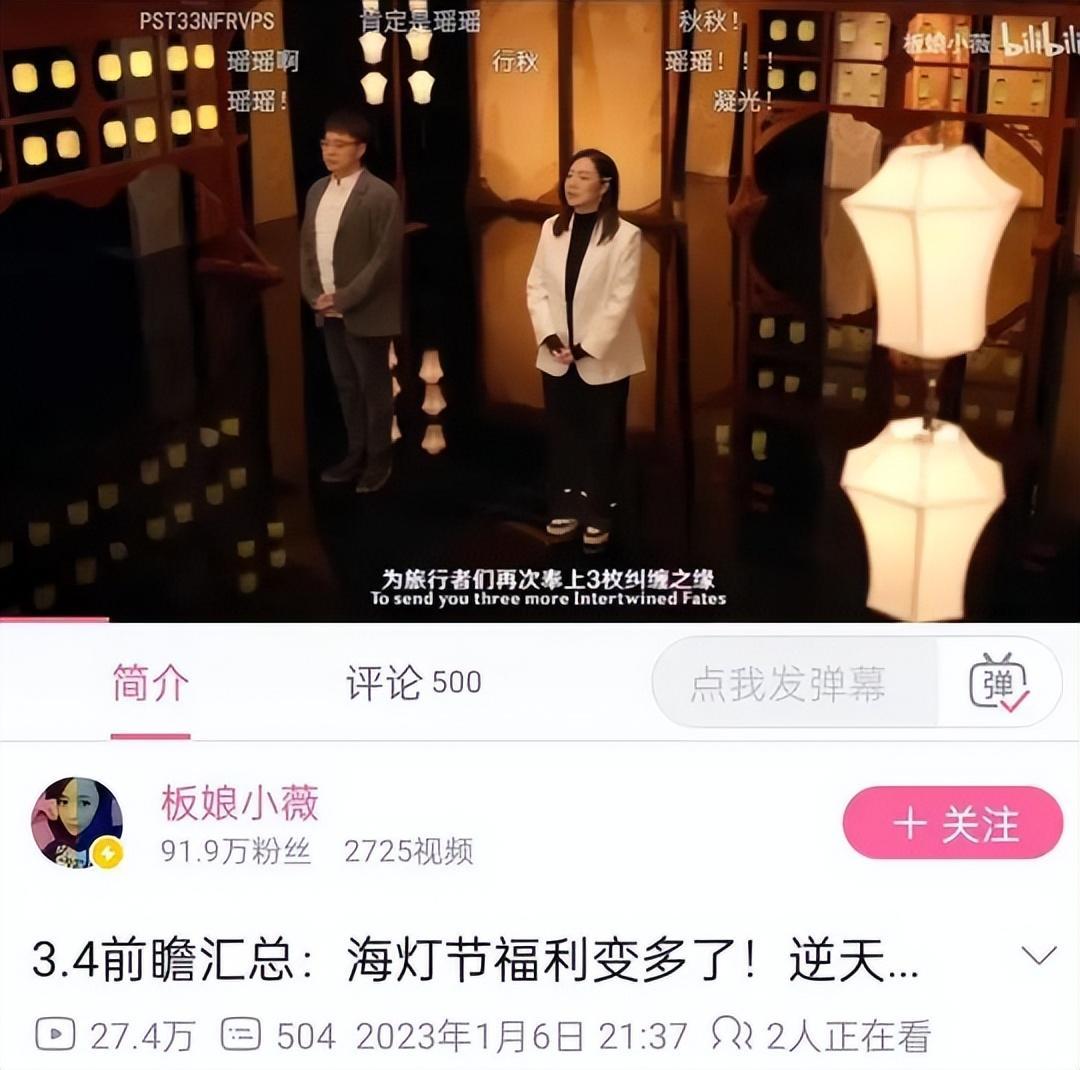This screenshot has width=1080, height=1070.
Task: Follow 板娘小薇 with the 关注 button
Action: [x=952, y=823]
